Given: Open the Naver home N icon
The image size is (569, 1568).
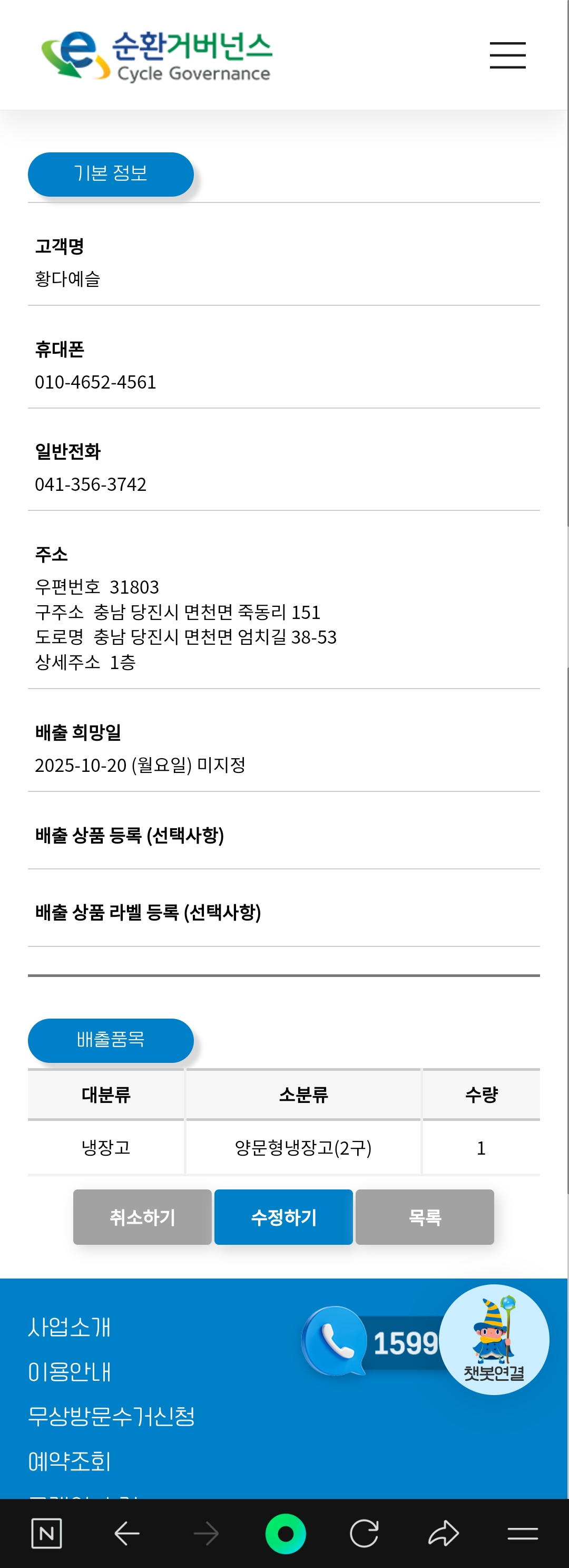Looking at the screenshot, I should [47, 1533].
